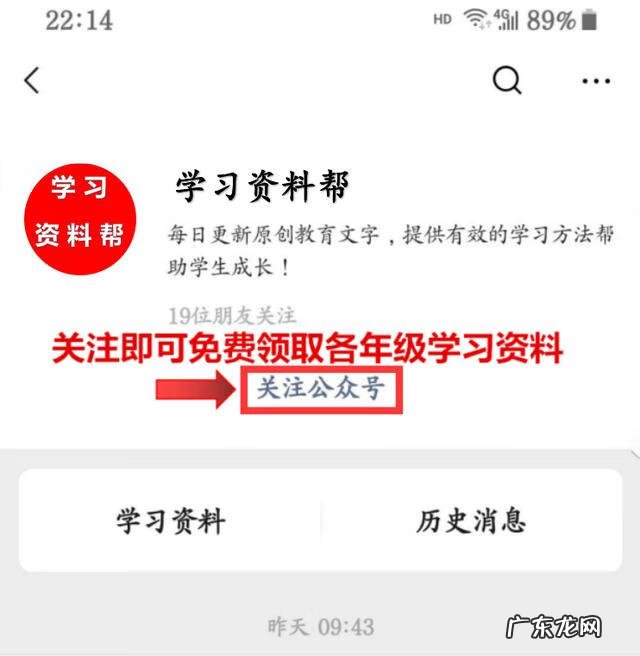The width and height of the screenshot is (640, 656).
Task: Open 历史消息 history messages
Action: pos(470,520)
